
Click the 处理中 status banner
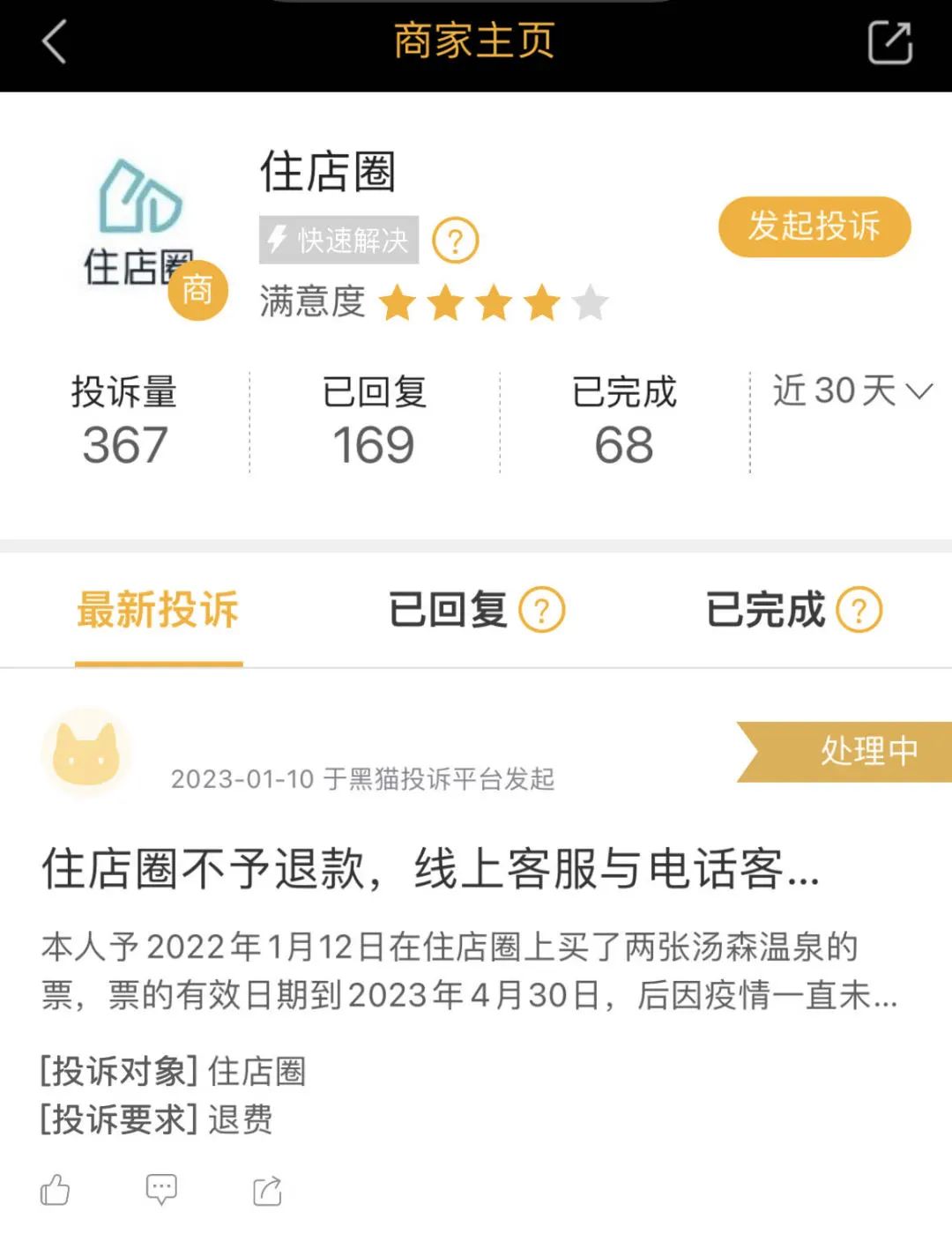[x=867, y=752]
